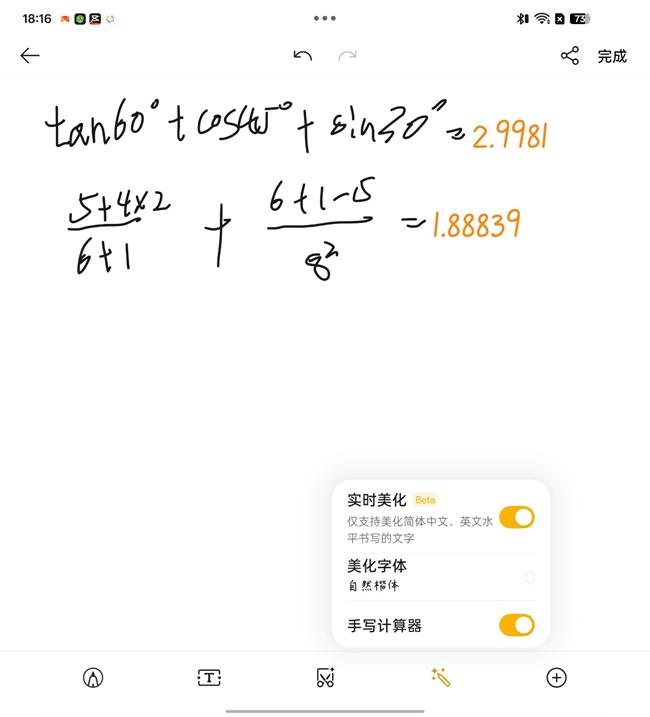Redo the undone stroke
This screenshot has height=717, width=650.
(347, 56)
